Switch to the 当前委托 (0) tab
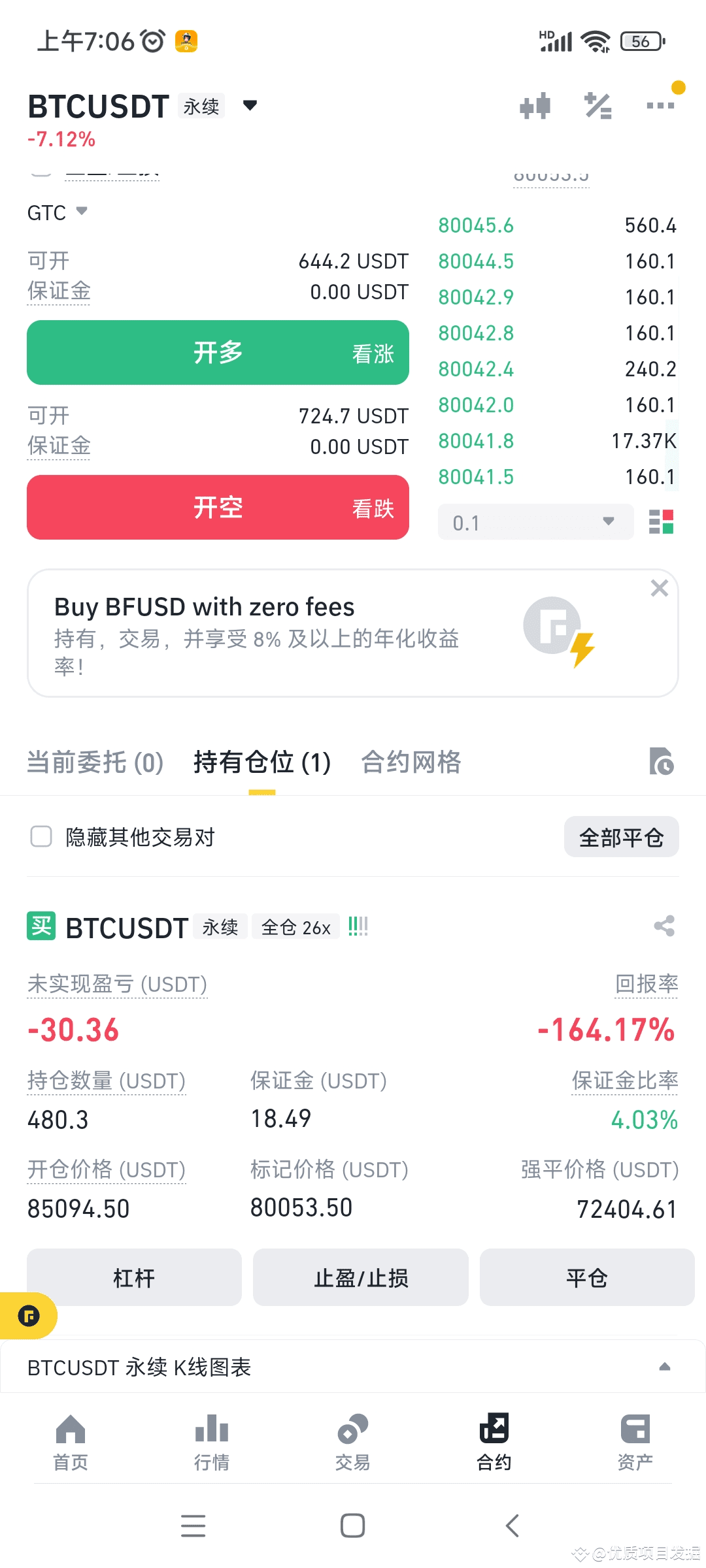This screenshot has height=1568, width=706. click(95, 762)
